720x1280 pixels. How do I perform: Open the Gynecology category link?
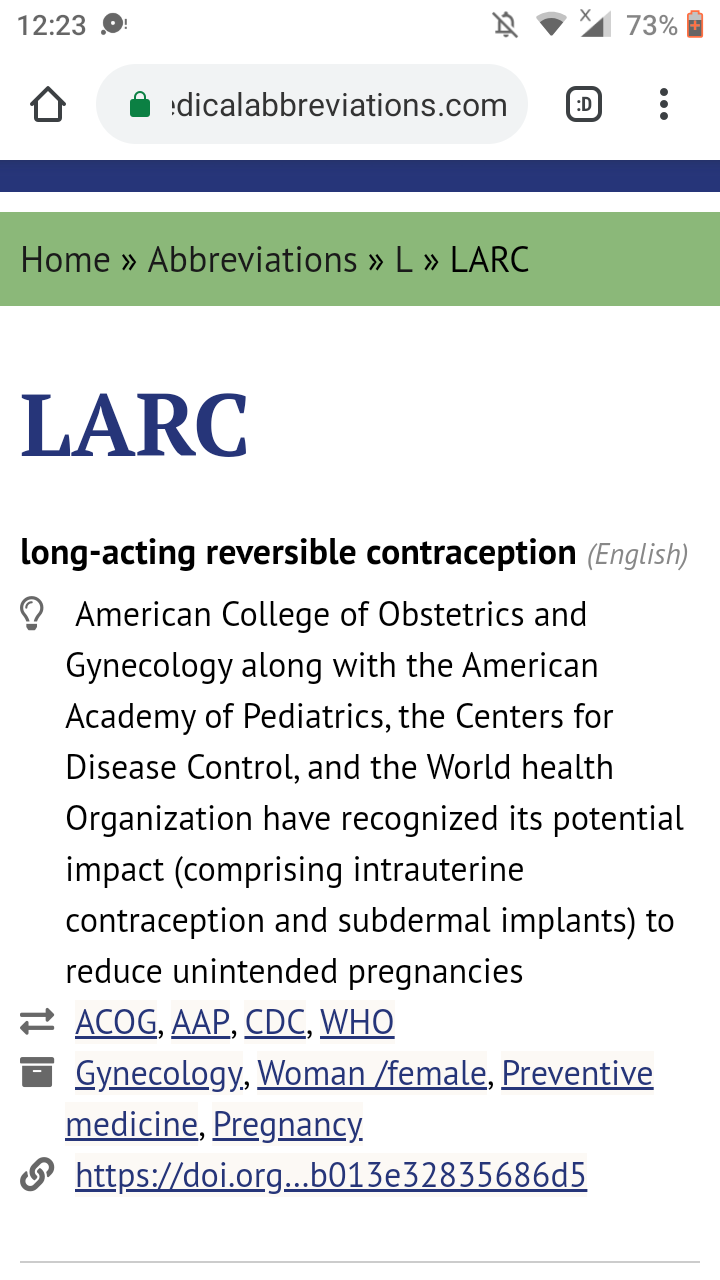click(x=159, y=1073)
